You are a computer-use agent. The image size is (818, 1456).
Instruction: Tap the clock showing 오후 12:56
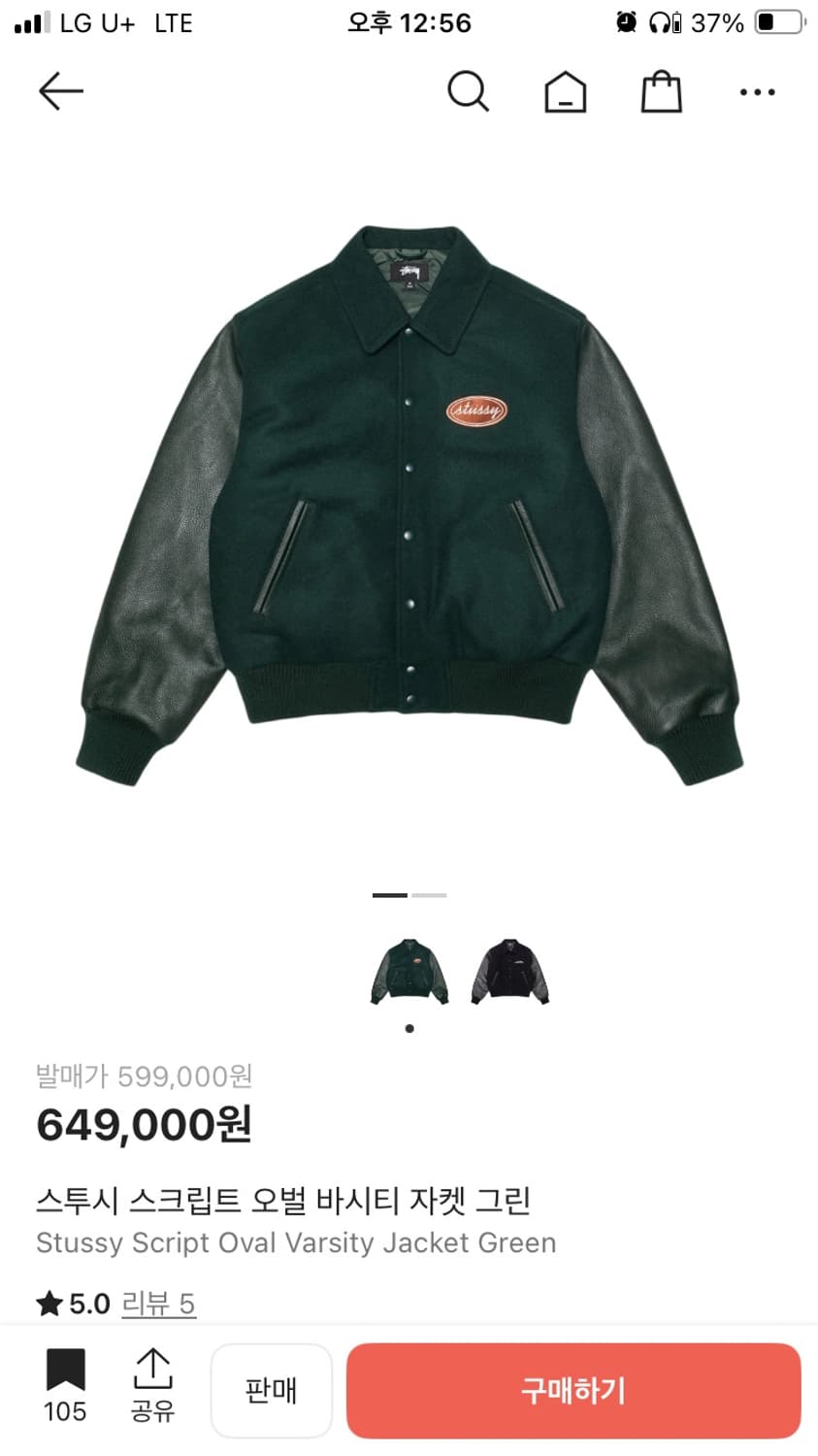[x=408, y=21]
